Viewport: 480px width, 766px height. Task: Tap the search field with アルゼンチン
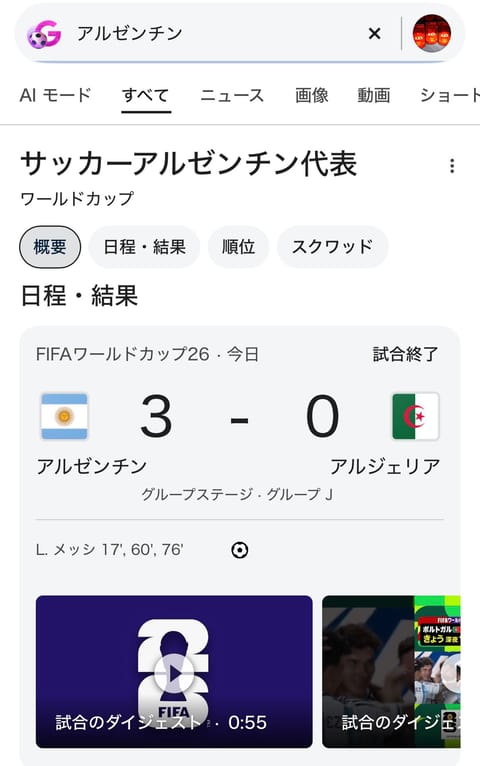tap(215, 34)
